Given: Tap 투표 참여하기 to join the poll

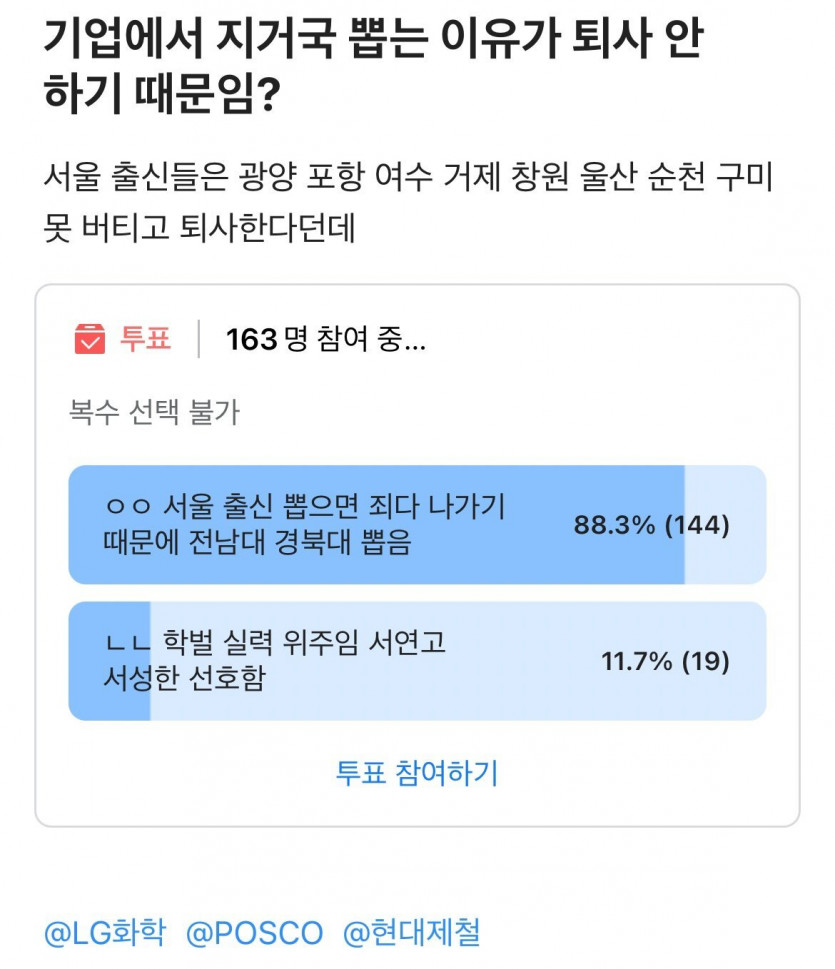Looking at the screenshot, I should [x=417, y=772].
